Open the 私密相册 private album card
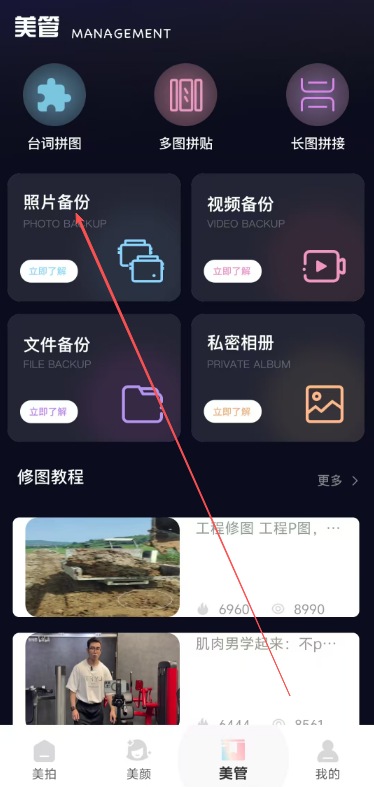The width and height of the screenshot is (374, 787). tap(278, 378)
